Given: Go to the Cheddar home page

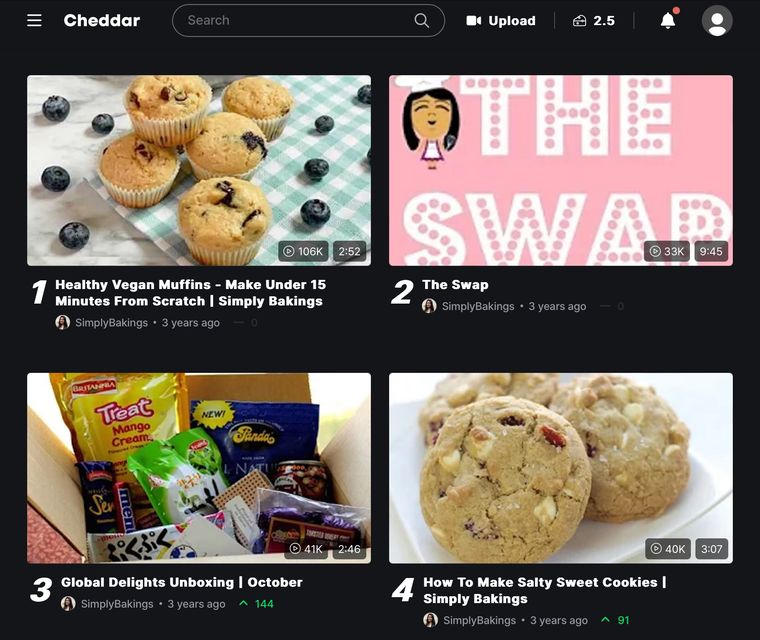Looking at the screenshot, I should (101, 20).
